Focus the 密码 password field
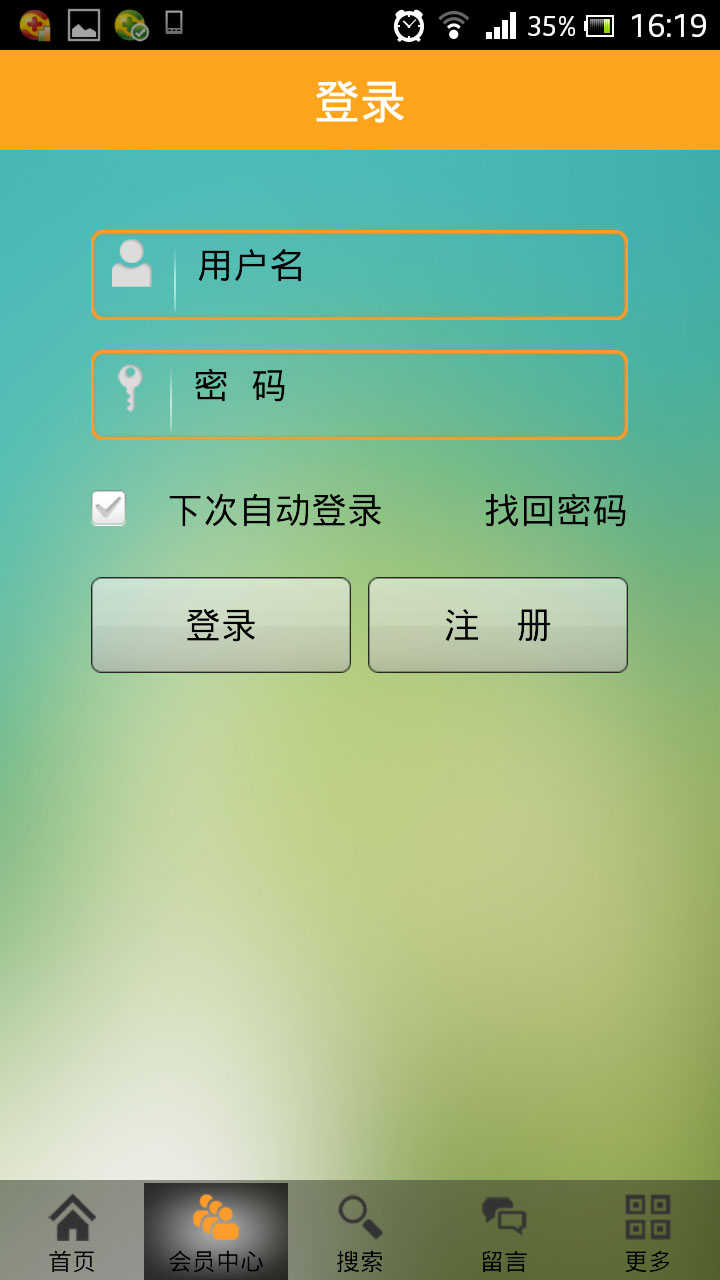Image resolution: width=720 pixels, height=1280 pixels. [x=359, y=395]
